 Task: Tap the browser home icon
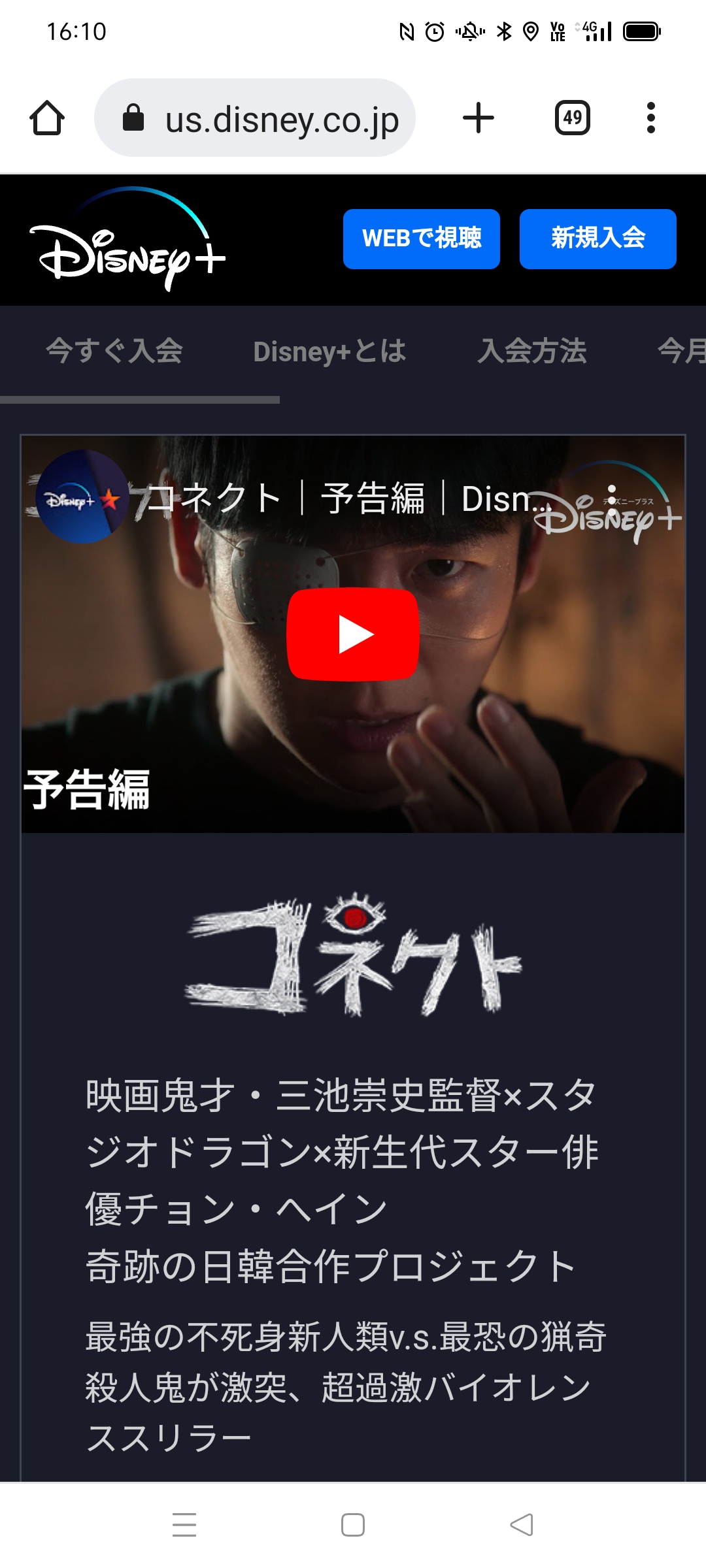pos(47,118)
